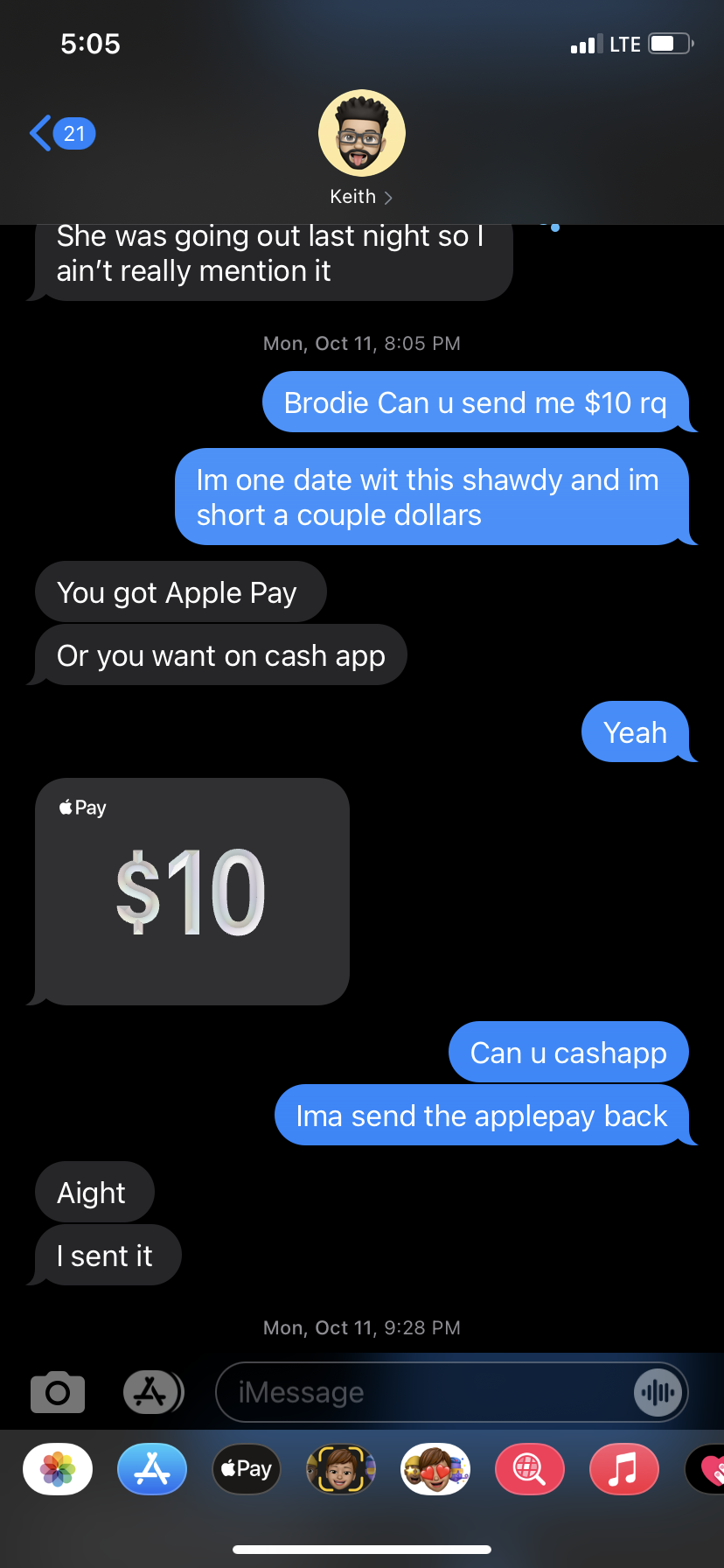
Task: Record an audio message
Action: tap(658, 1391)
